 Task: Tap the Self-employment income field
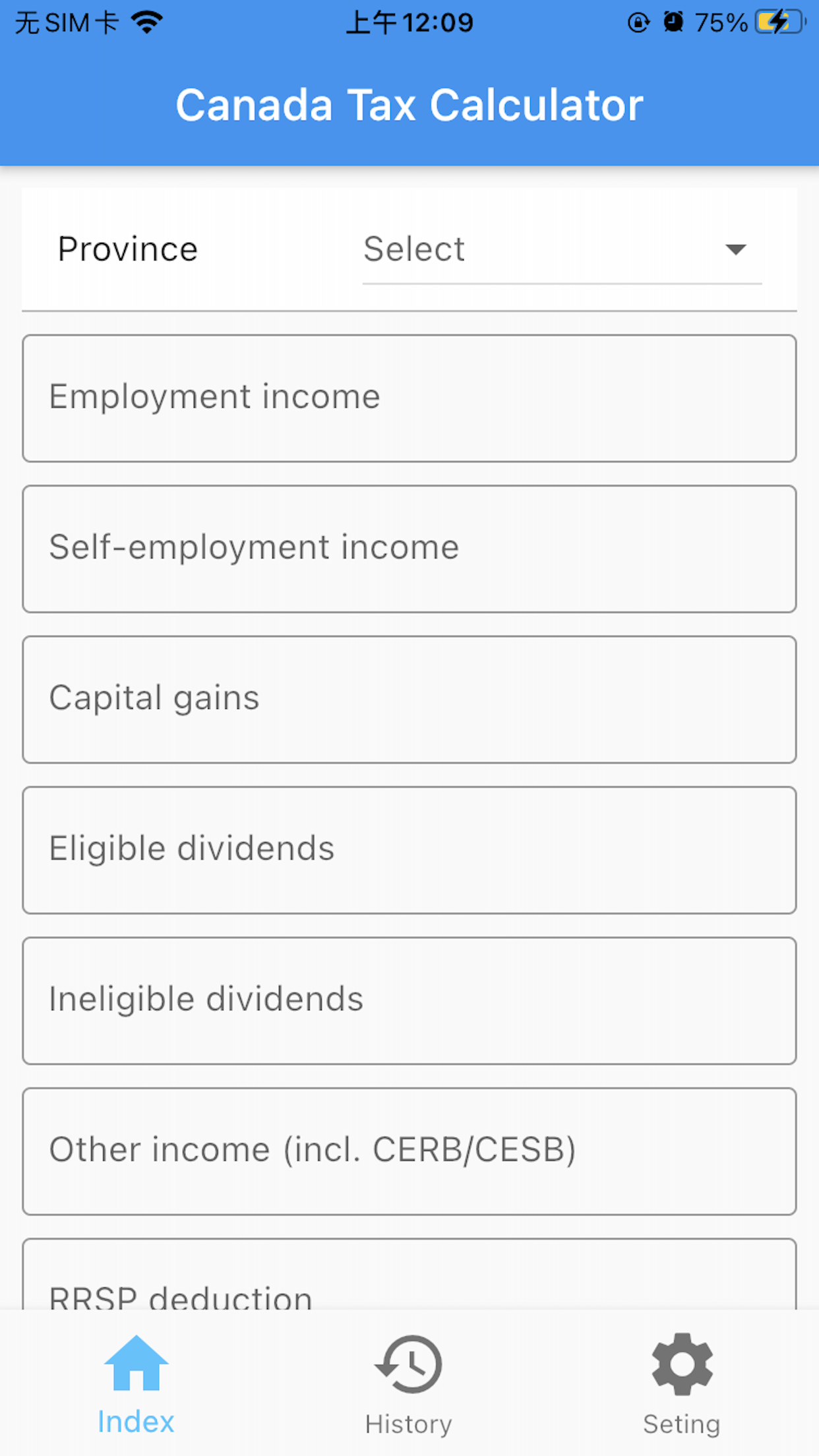(x=409, y=549)
